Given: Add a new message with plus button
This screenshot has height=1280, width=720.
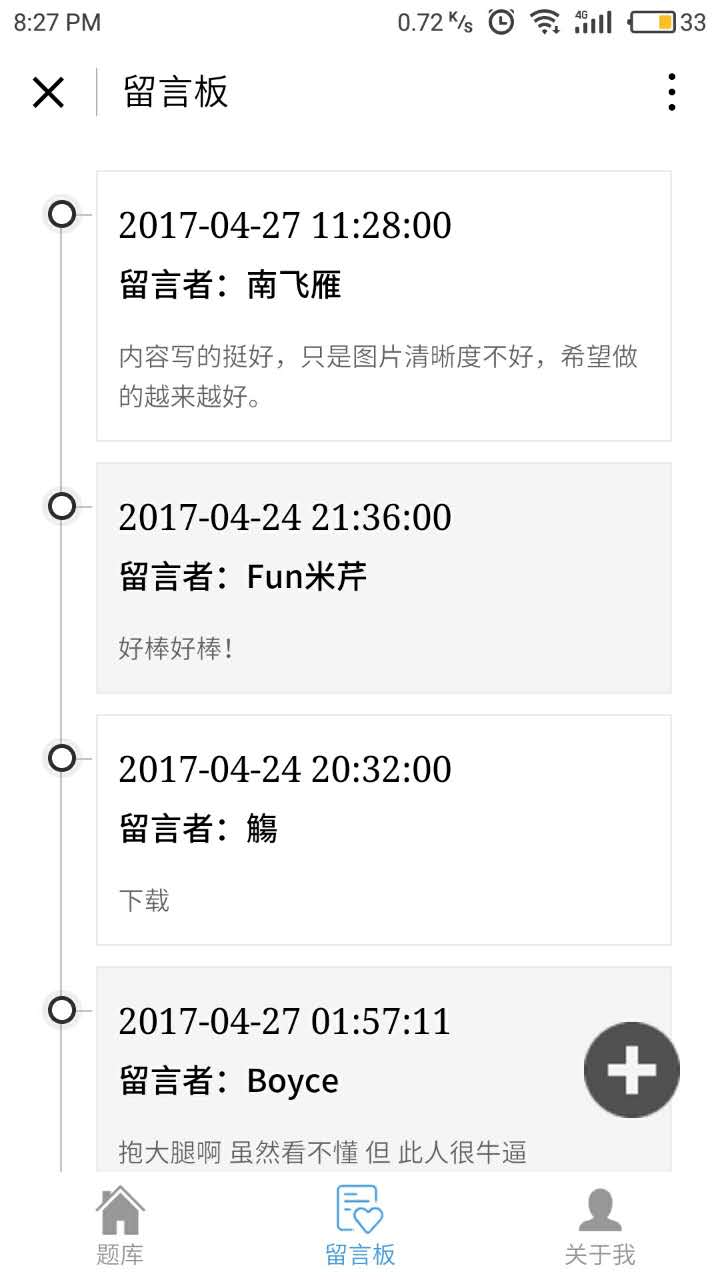Looking at the screenshot, I should click(x=632, y=1070).
